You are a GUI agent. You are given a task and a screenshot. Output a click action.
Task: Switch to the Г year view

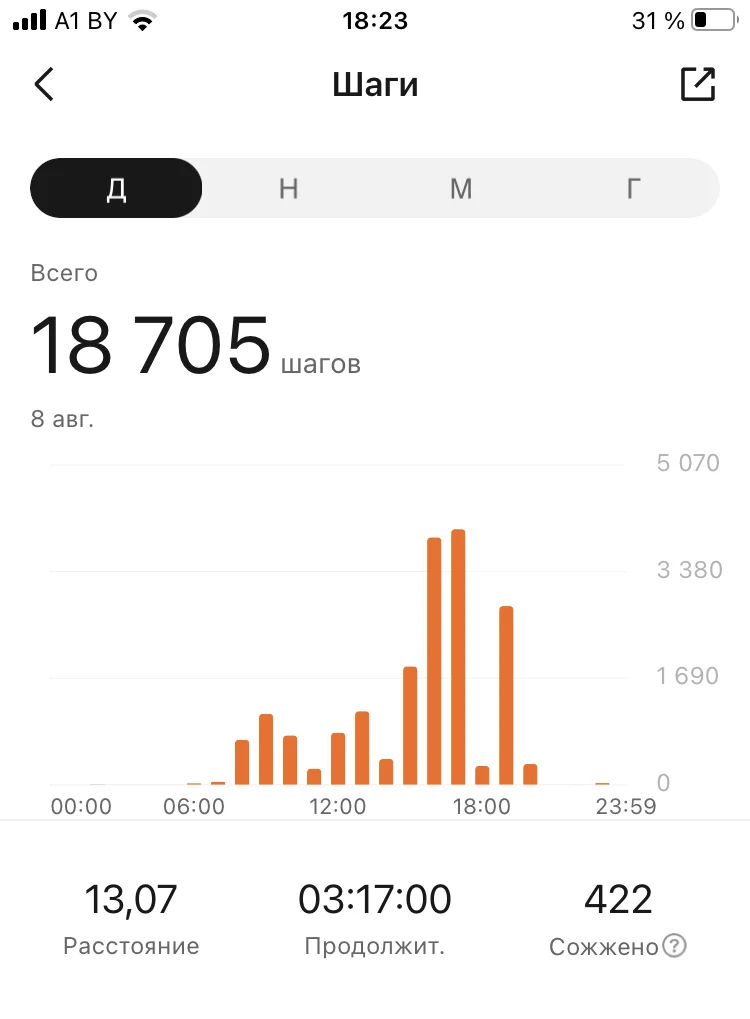point(633,188)
